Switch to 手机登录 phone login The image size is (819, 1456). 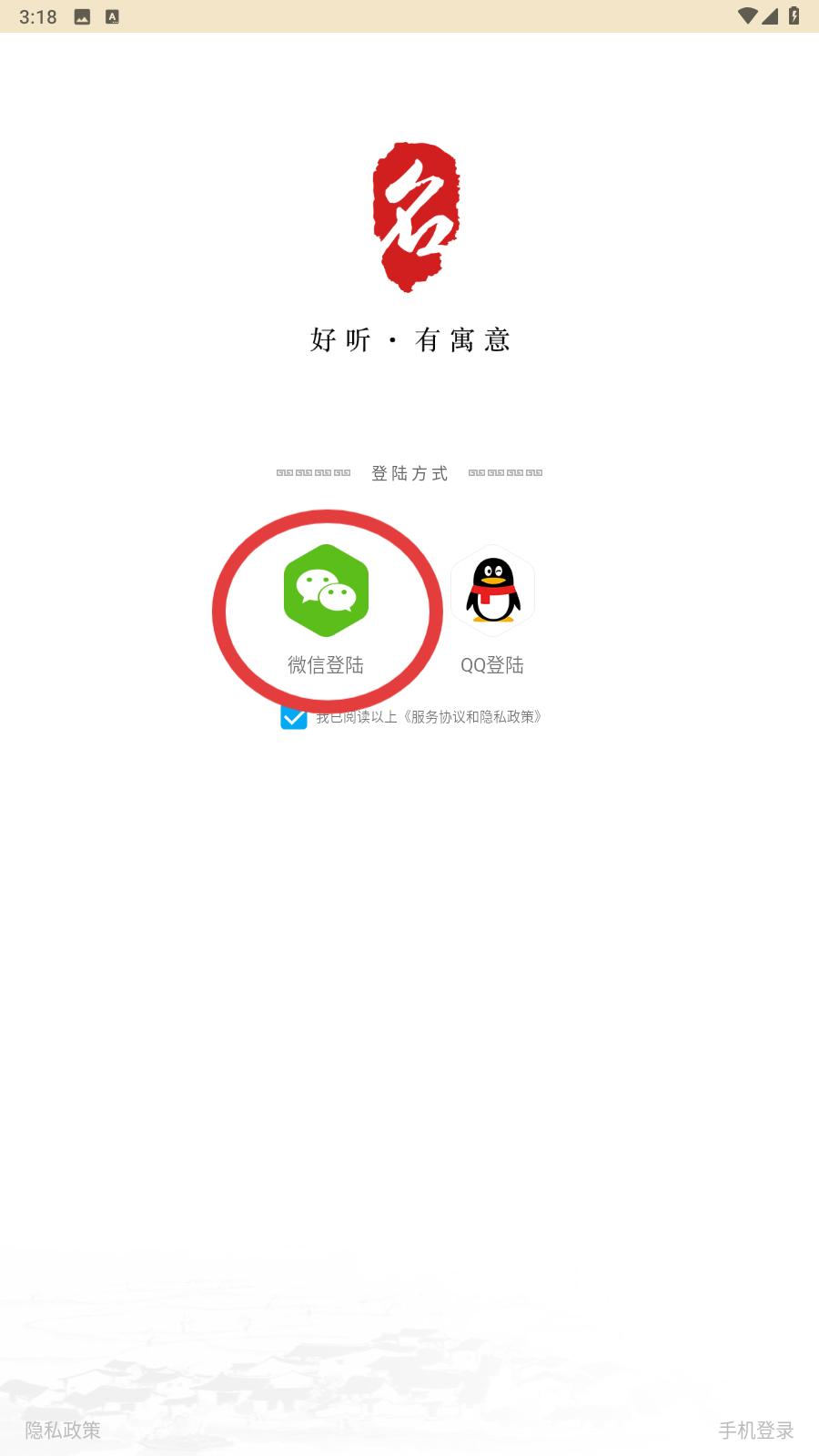point(756,1431)
